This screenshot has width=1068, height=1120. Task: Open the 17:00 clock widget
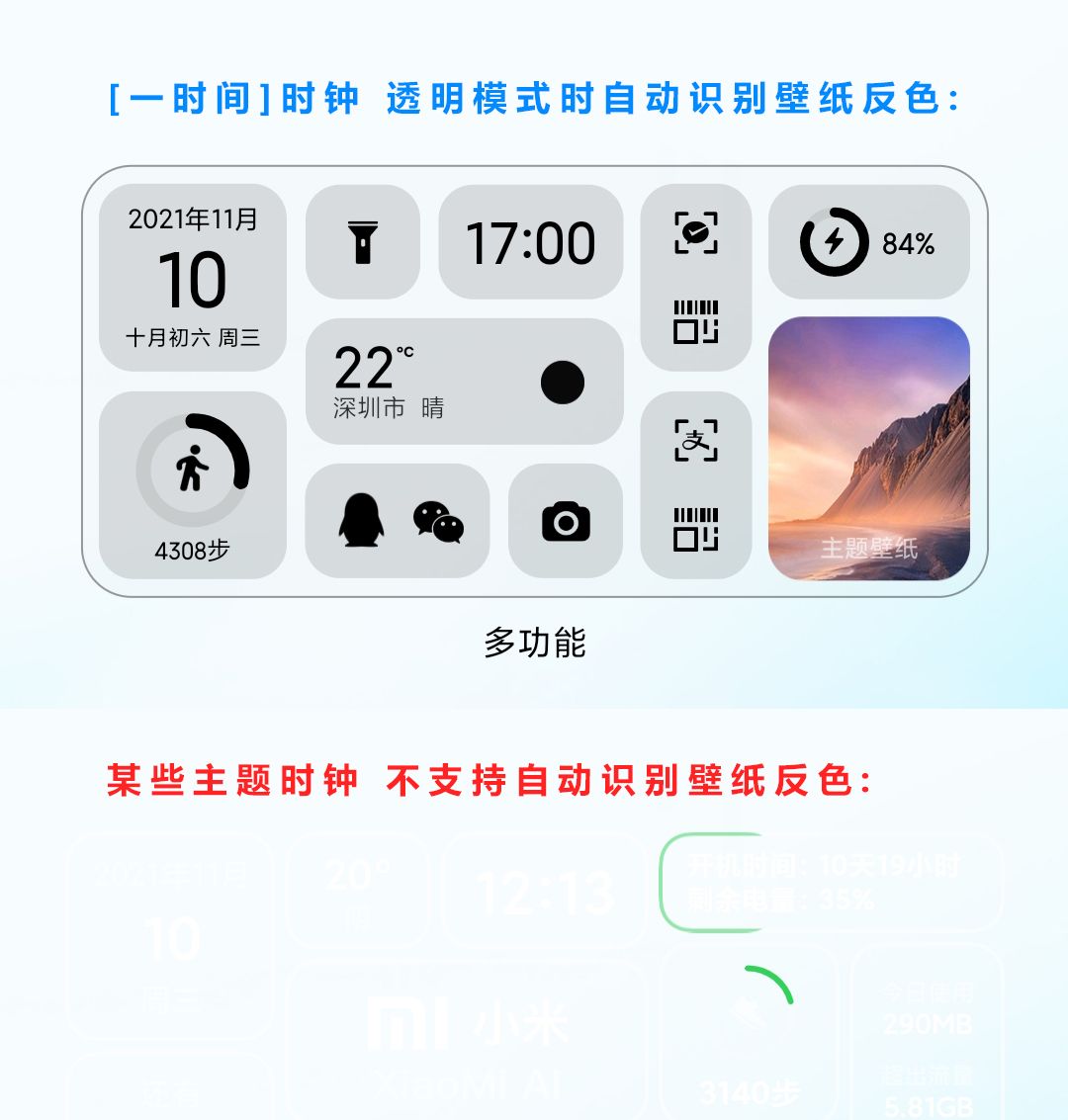[530, 240]
